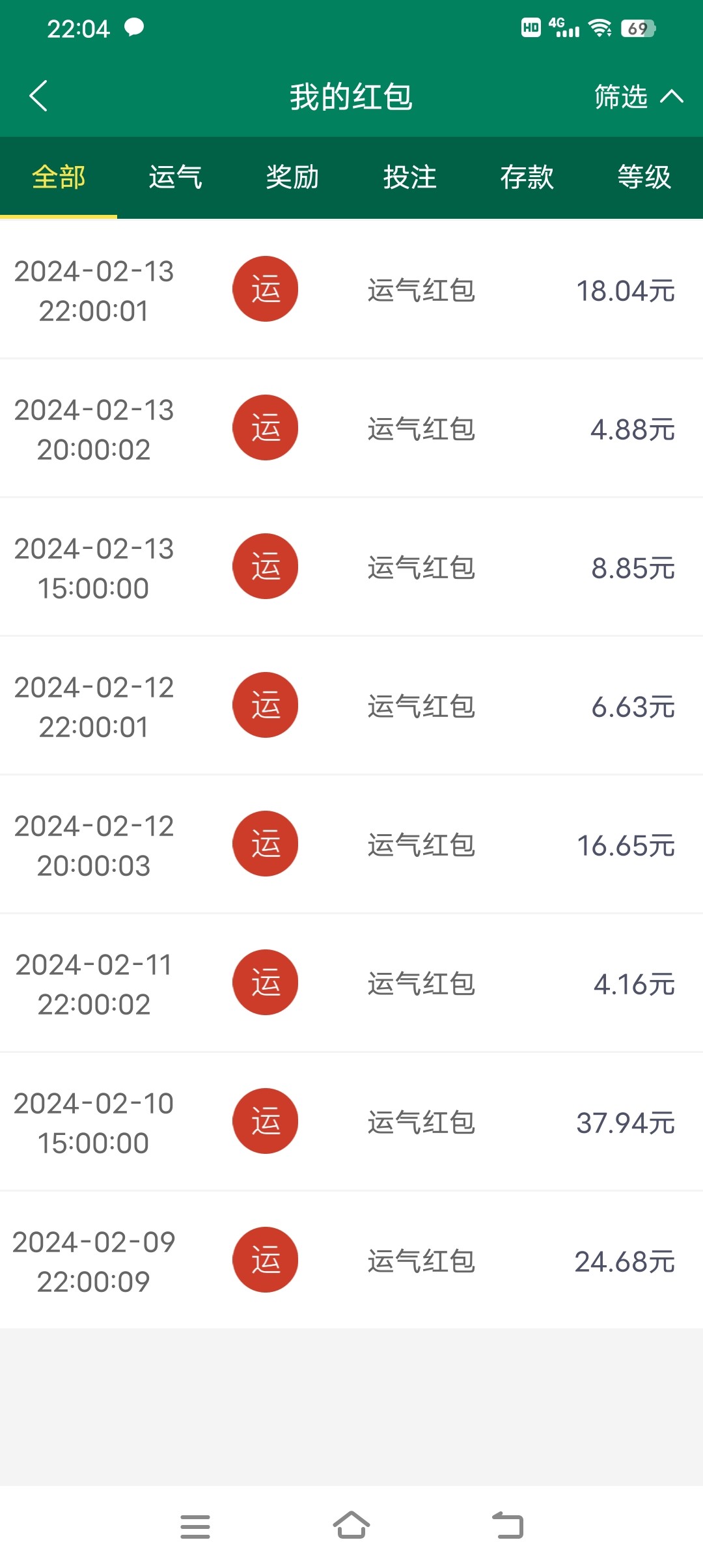
Task: Open the 投注 tab
Action: click(410, 177)
